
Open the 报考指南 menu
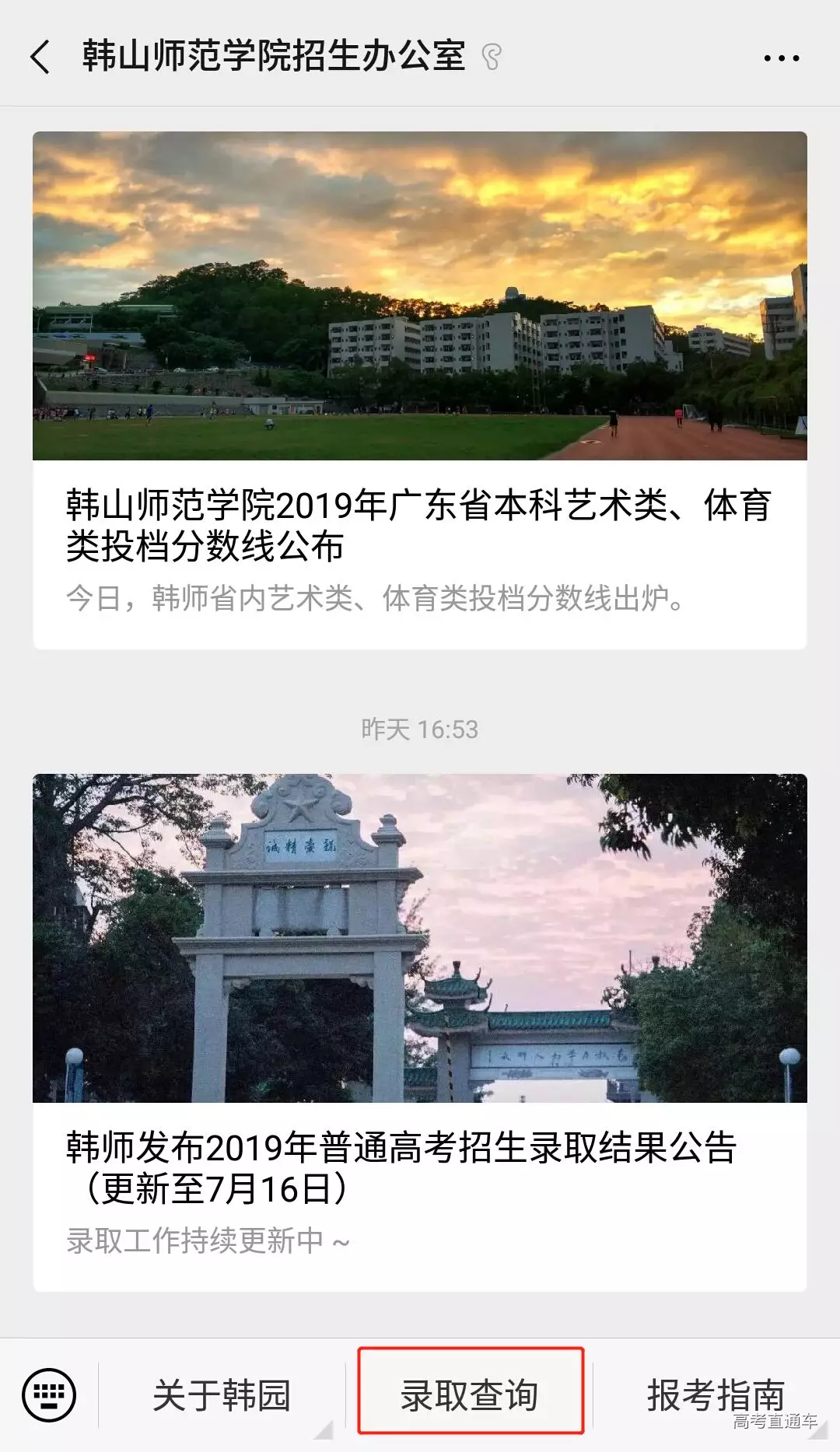tap(716, 1394)
